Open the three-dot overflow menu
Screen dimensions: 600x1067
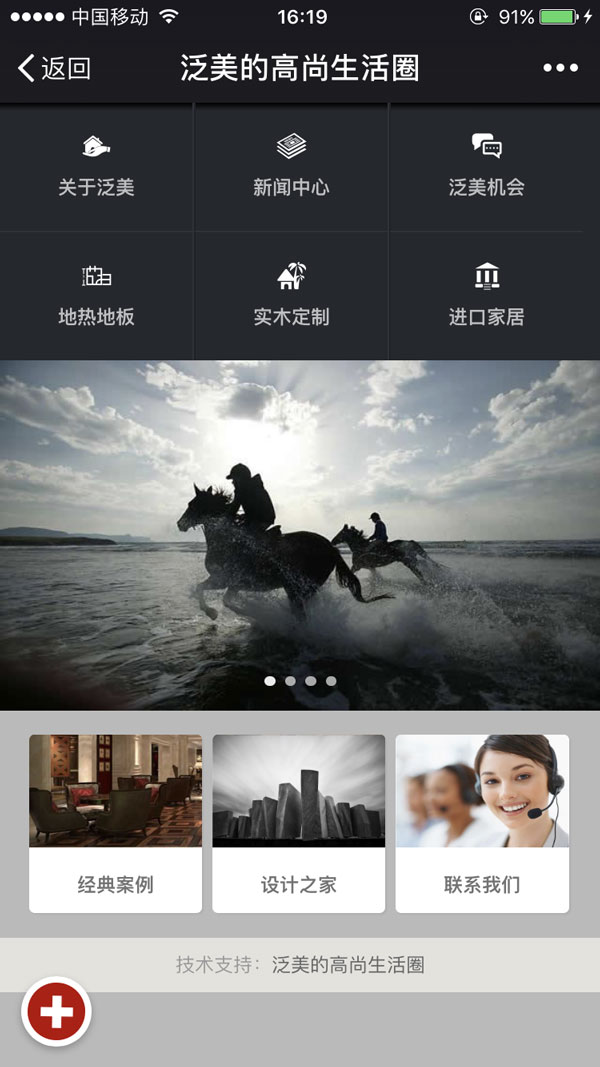point(560,68)
